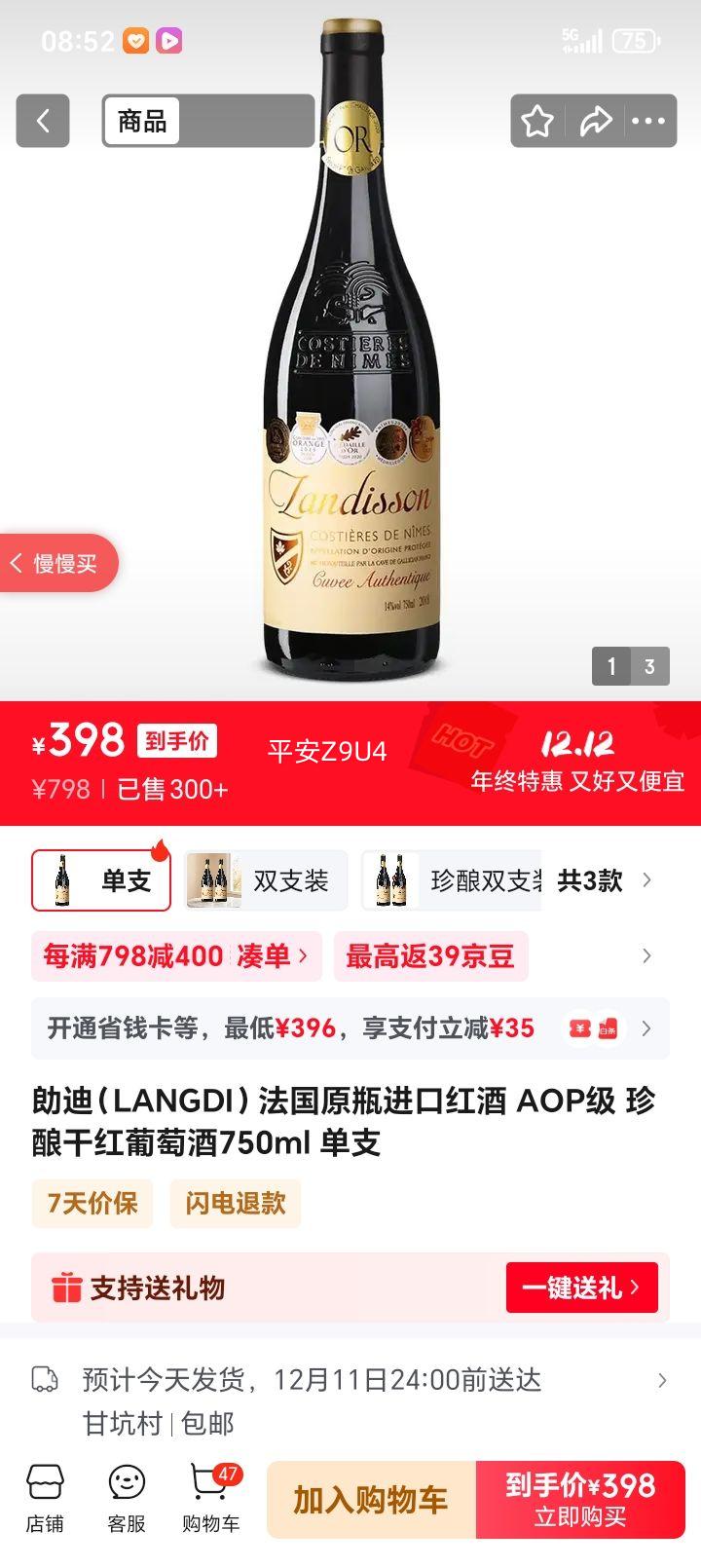Expand the 最高返39京豆 promotion row
The image size is (701, 1568).
pyautogui.click(x=431, y=956)
